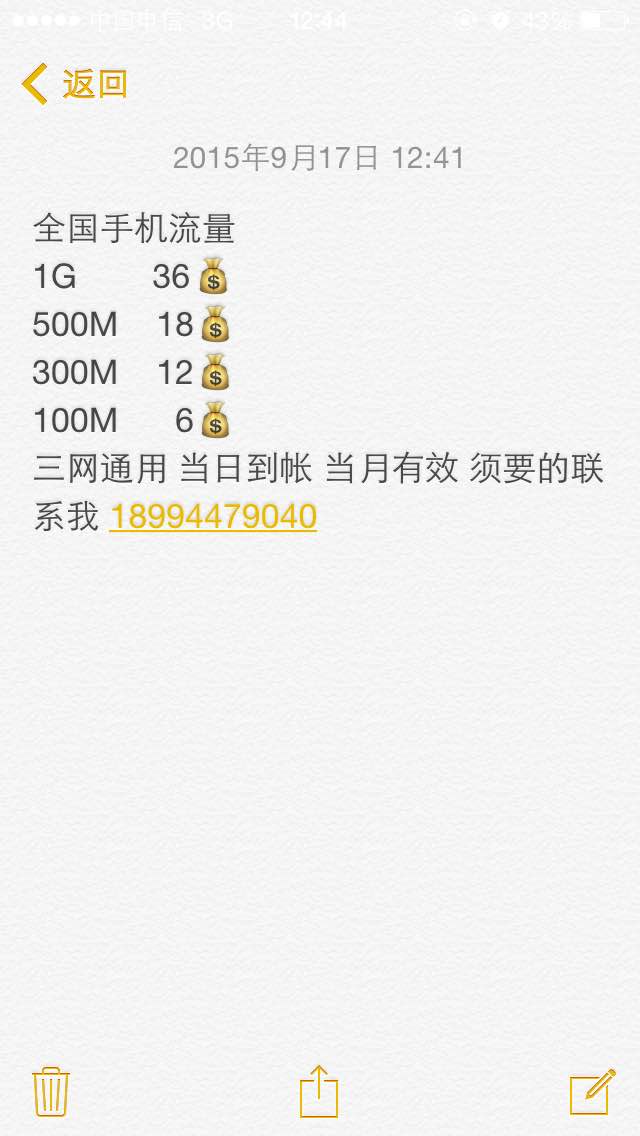Call the linked number 18994479040
Viewport: 640px width, 1136px height.
pos(213,517)
